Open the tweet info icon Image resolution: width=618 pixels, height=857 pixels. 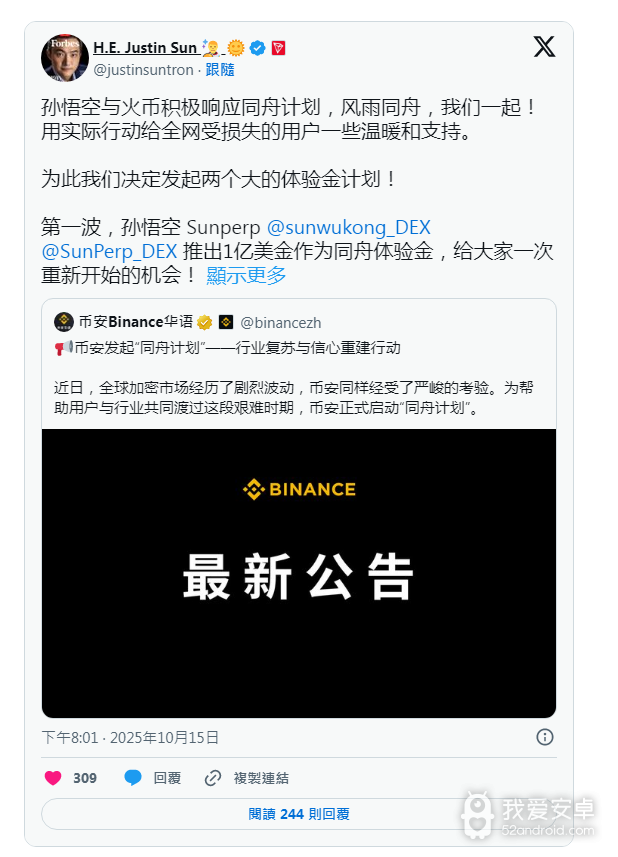coord(544,737)
